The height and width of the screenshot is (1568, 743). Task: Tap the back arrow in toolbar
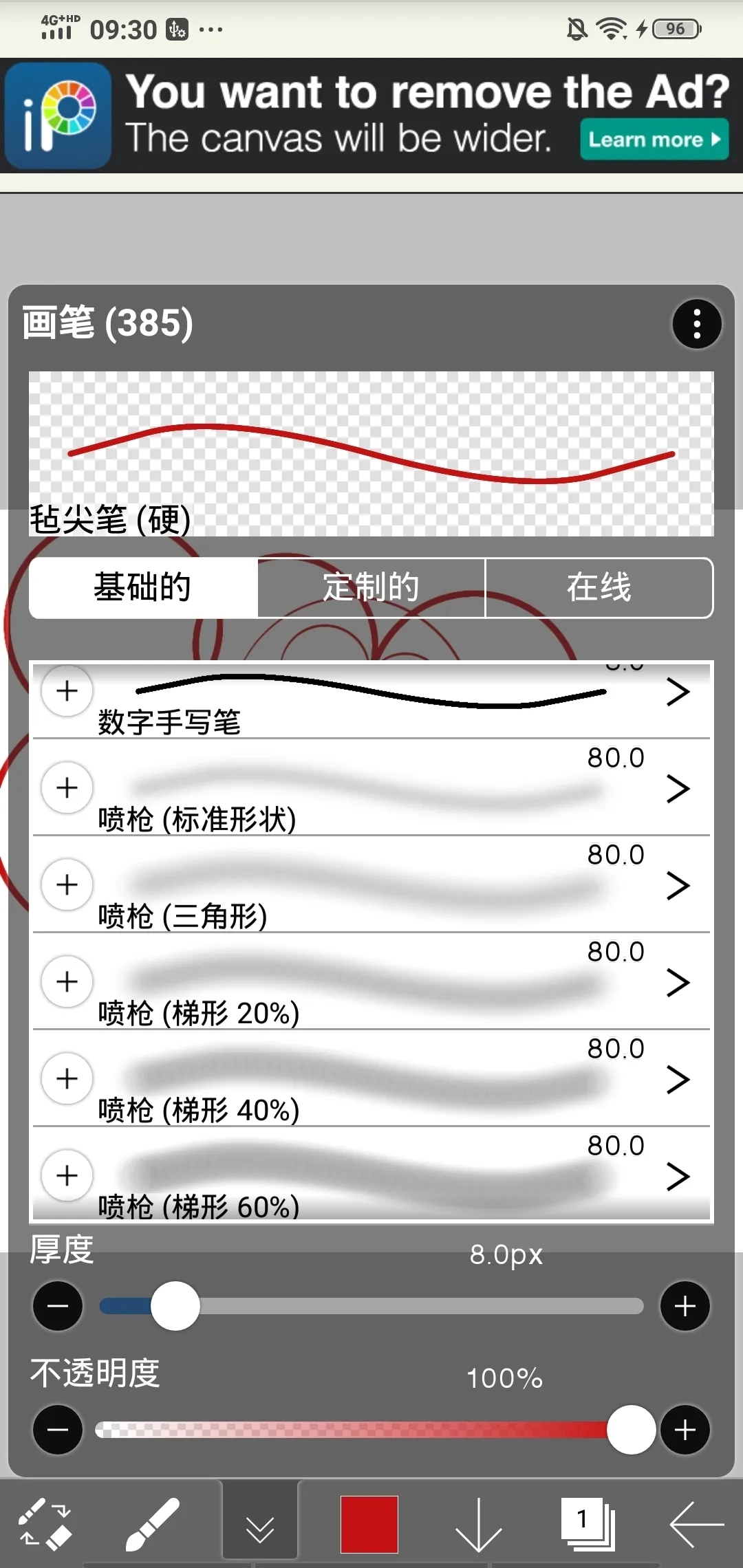pyautogui.click(x=696, y=1524)
